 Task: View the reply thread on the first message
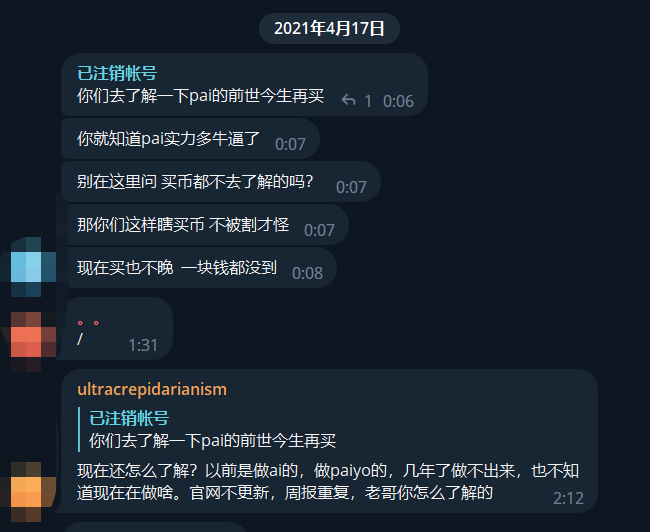pyautogui.click(x=357, y=101)
